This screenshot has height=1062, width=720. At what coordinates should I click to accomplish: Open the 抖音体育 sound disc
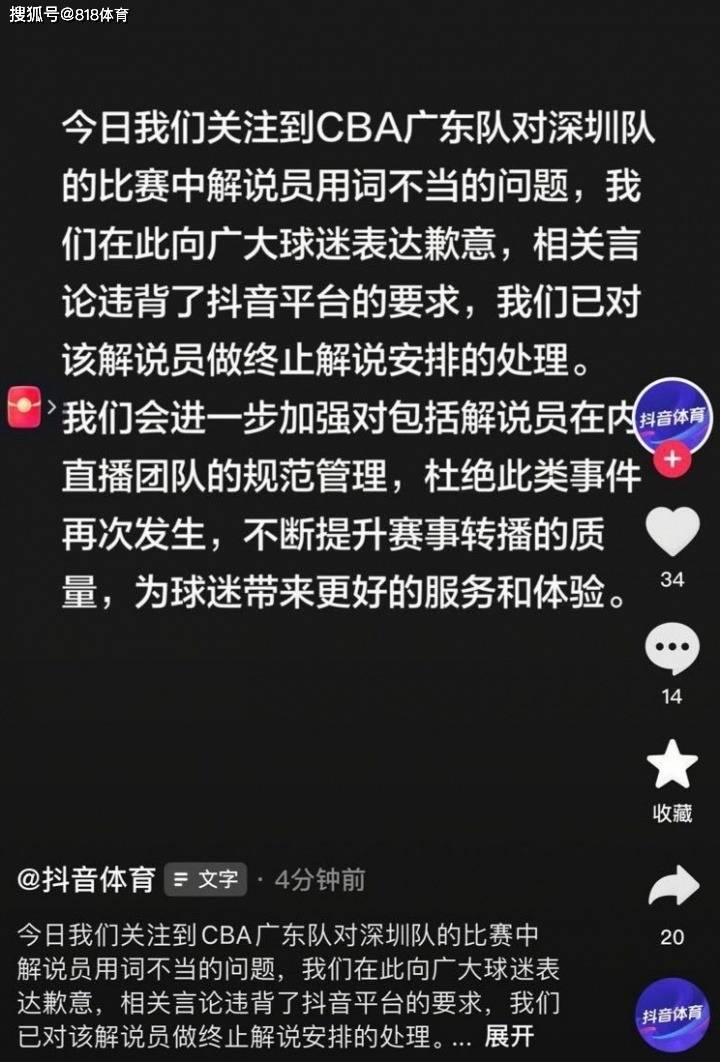tap(672, 1015)
